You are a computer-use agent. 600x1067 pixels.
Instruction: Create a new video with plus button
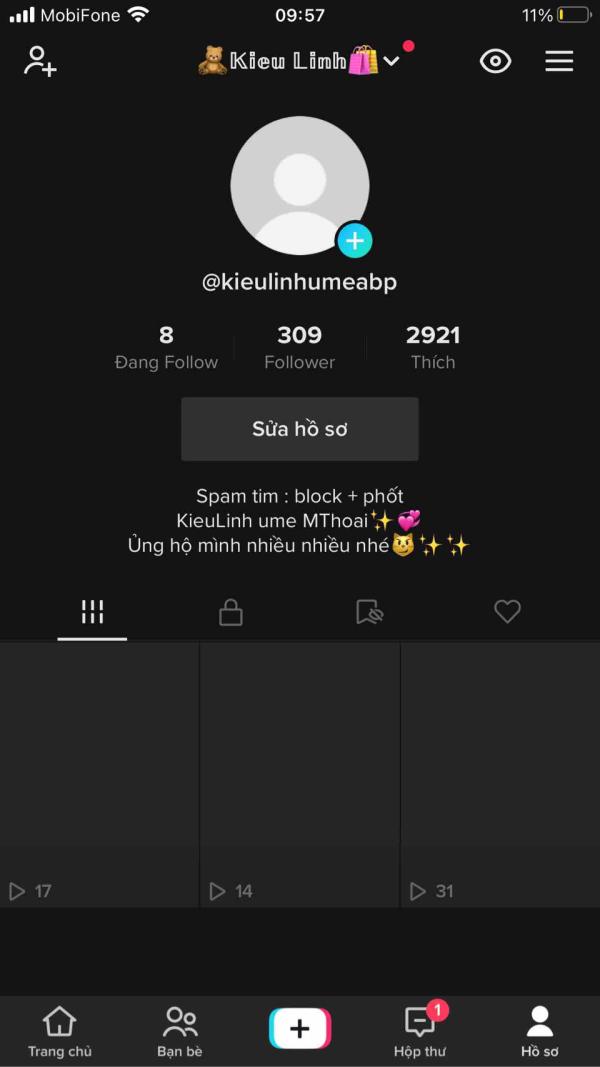coord(300,1028)
